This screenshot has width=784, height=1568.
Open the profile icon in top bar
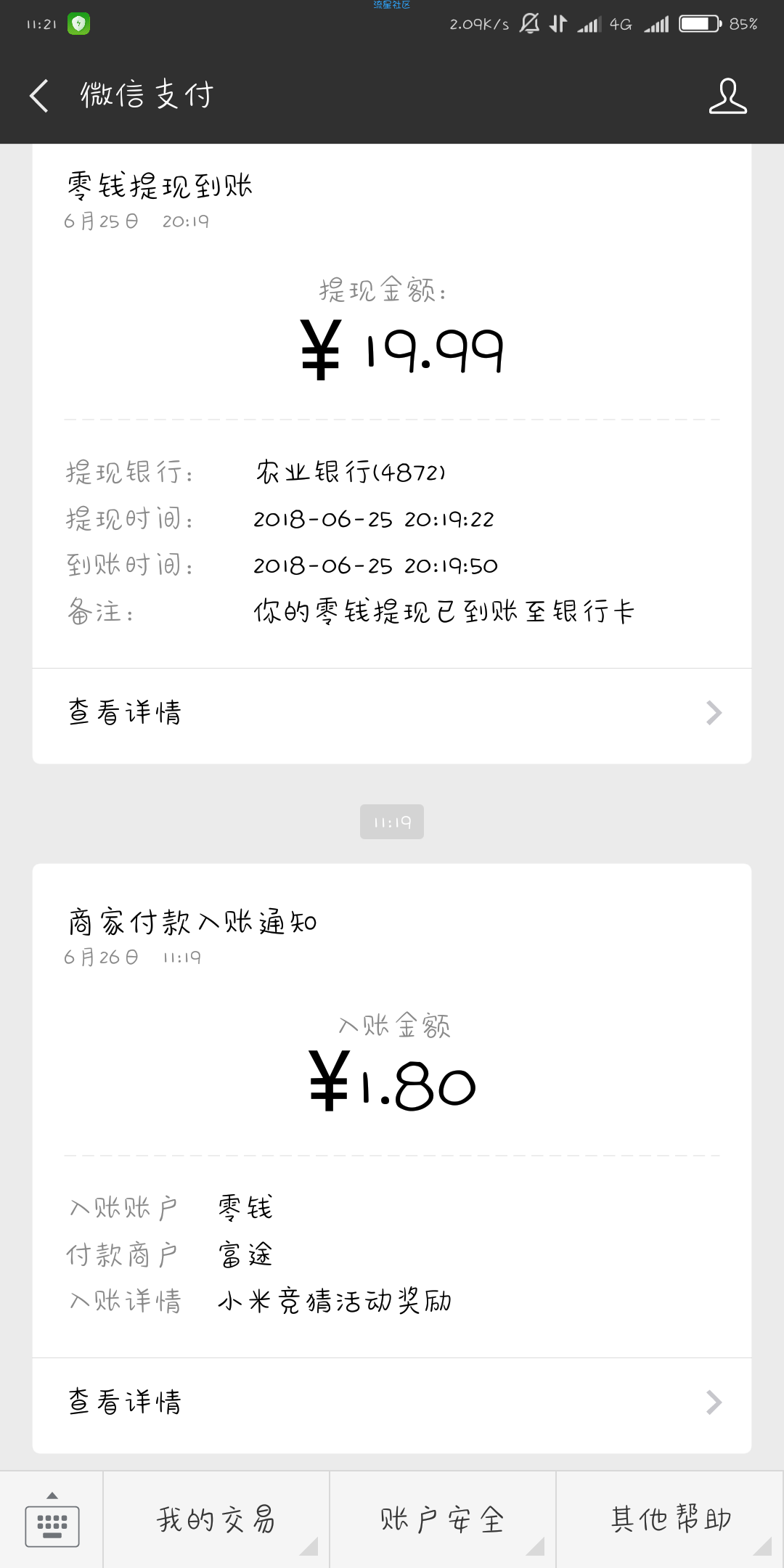pos(727,96)
